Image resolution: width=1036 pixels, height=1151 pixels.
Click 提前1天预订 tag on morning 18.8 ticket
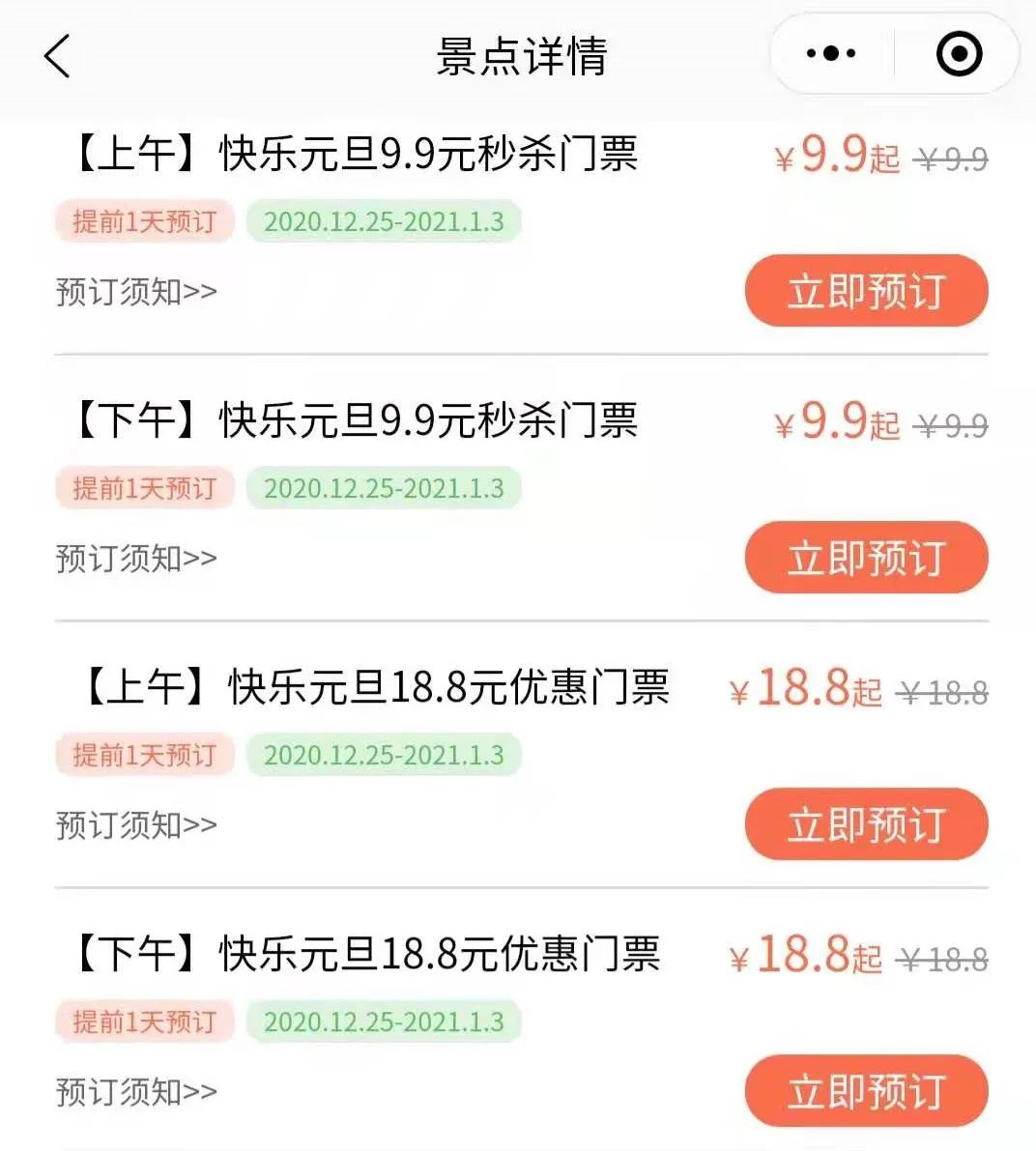click(x=144, y=755)
